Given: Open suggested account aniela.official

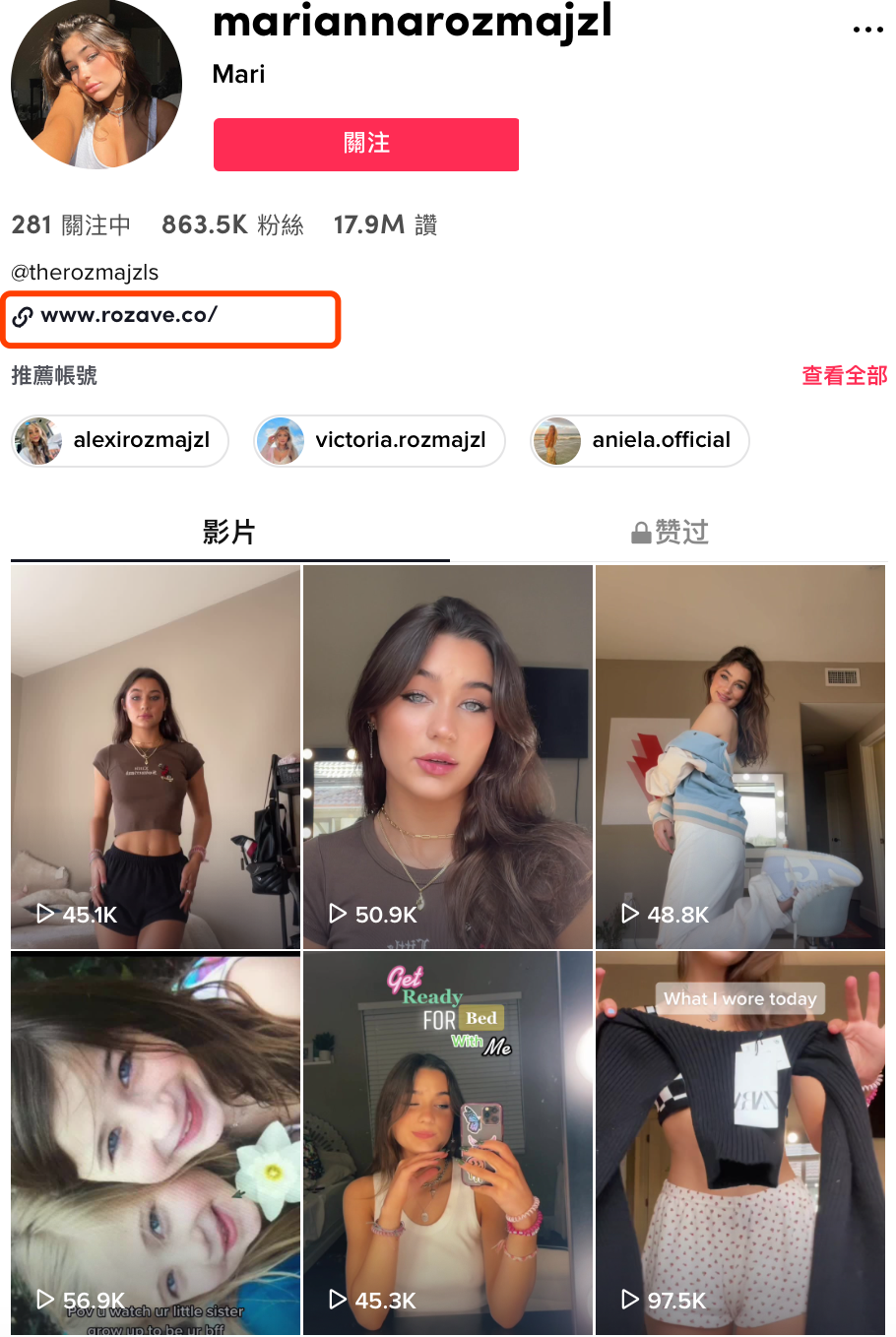Looking at the screenshot, I should tap(640, 440).
